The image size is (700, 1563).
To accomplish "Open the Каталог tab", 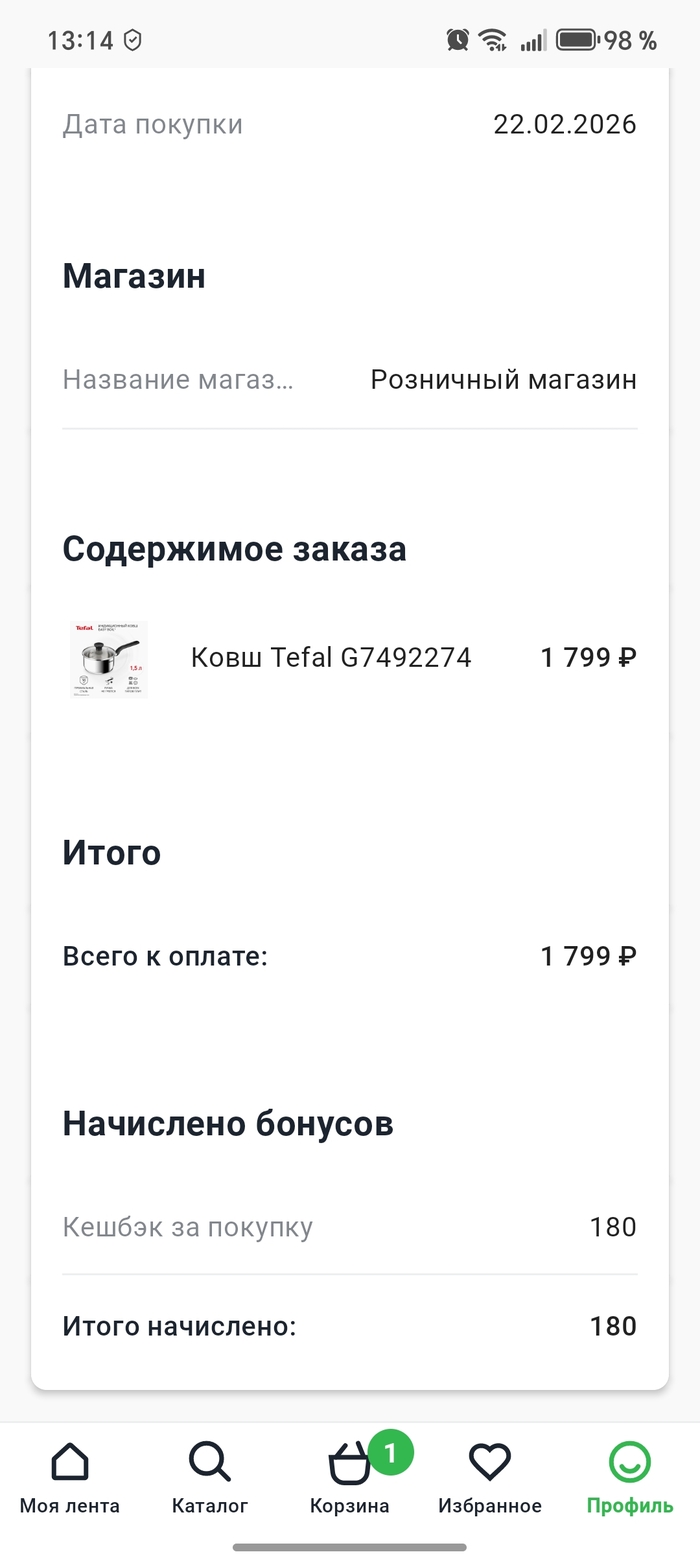I will pos(210,1479).
